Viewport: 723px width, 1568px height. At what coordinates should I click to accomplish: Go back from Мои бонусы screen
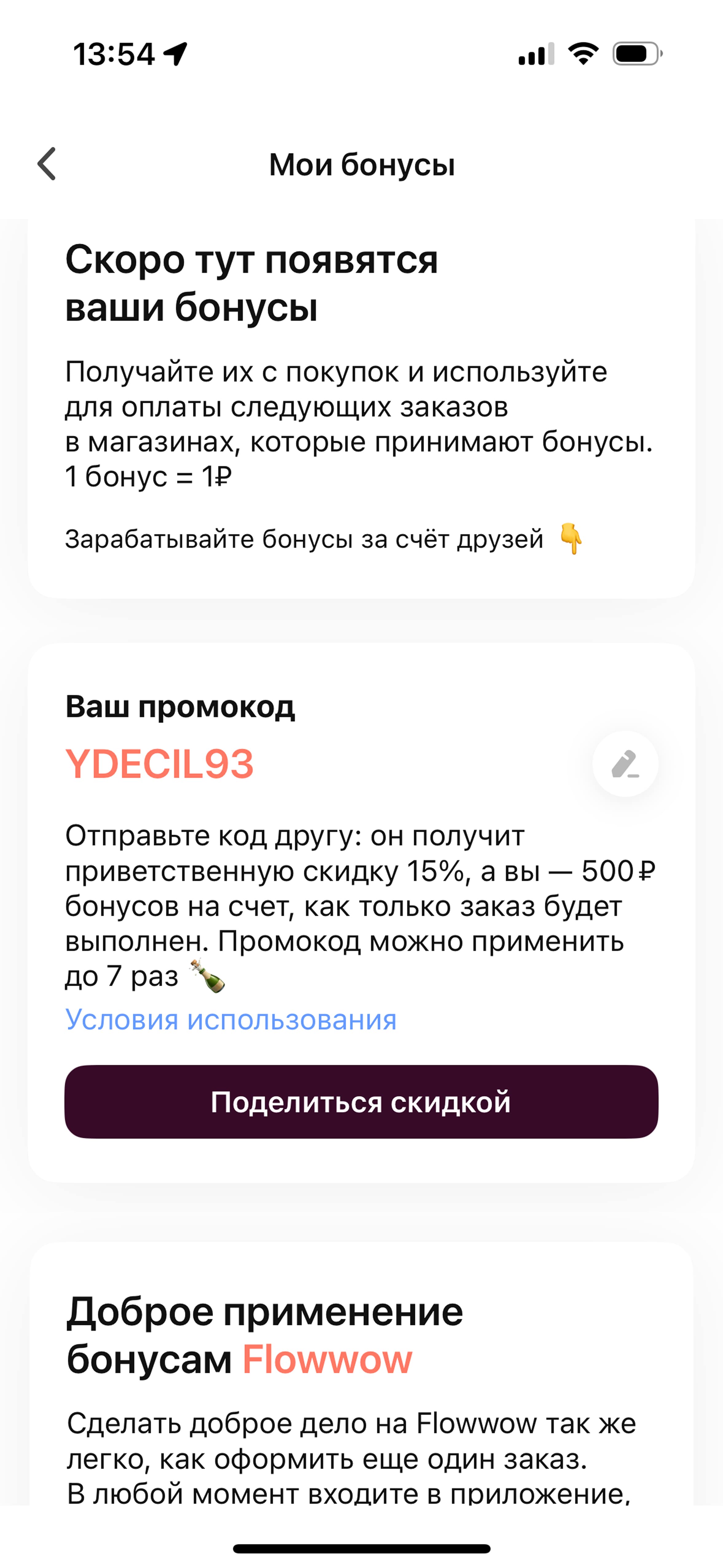click(47, 164)
